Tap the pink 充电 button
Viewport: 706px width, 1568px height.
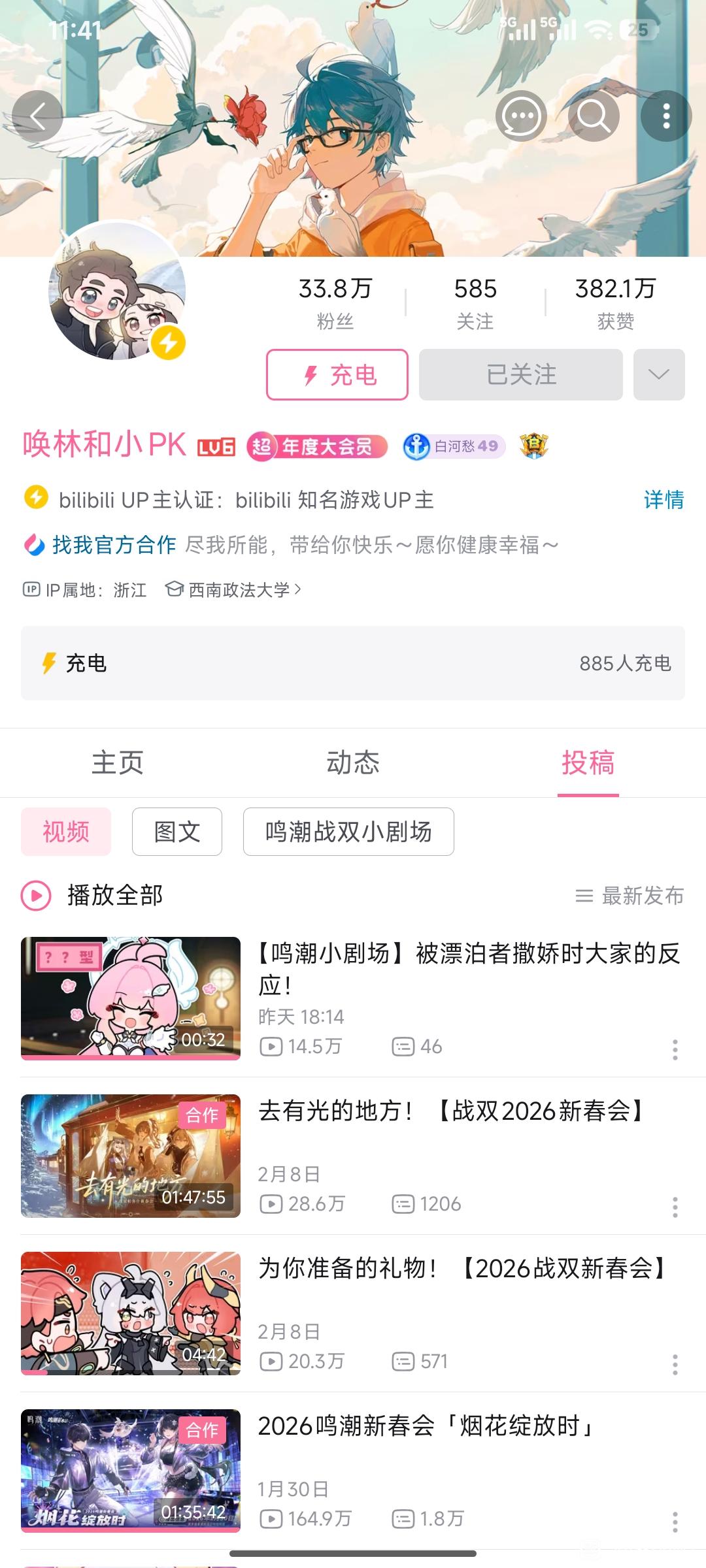(x=337, y=374)
